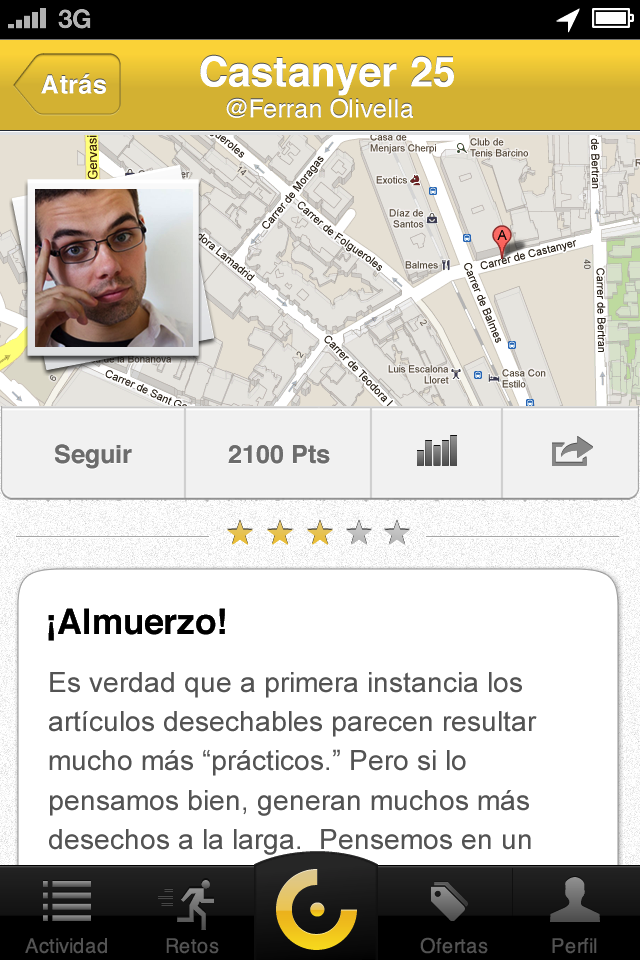
Task: Open the bar chart statistics icon
Action: pos(437,452)
